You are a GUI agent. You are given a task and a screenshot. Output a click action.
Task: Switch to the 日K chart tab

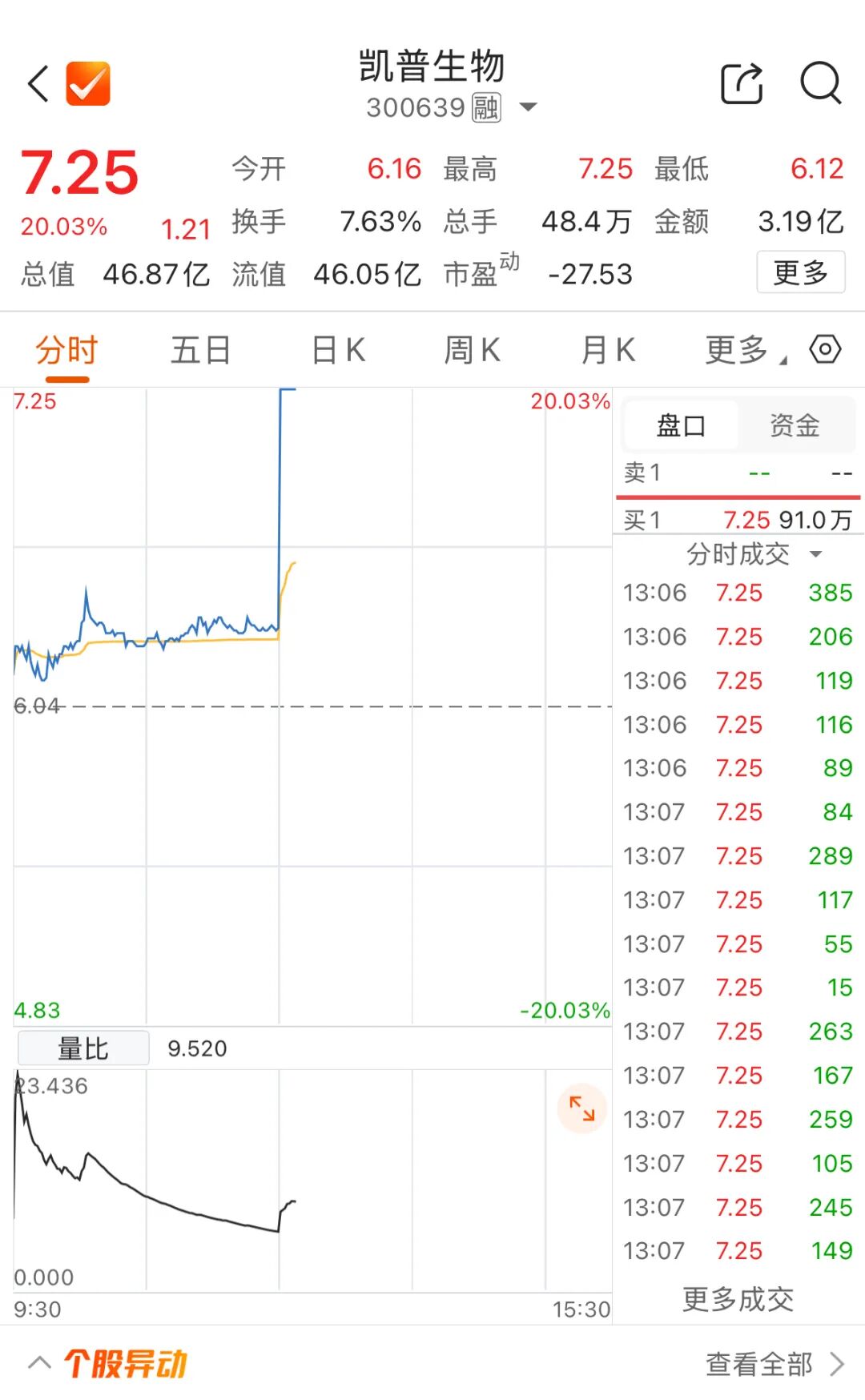338,350
